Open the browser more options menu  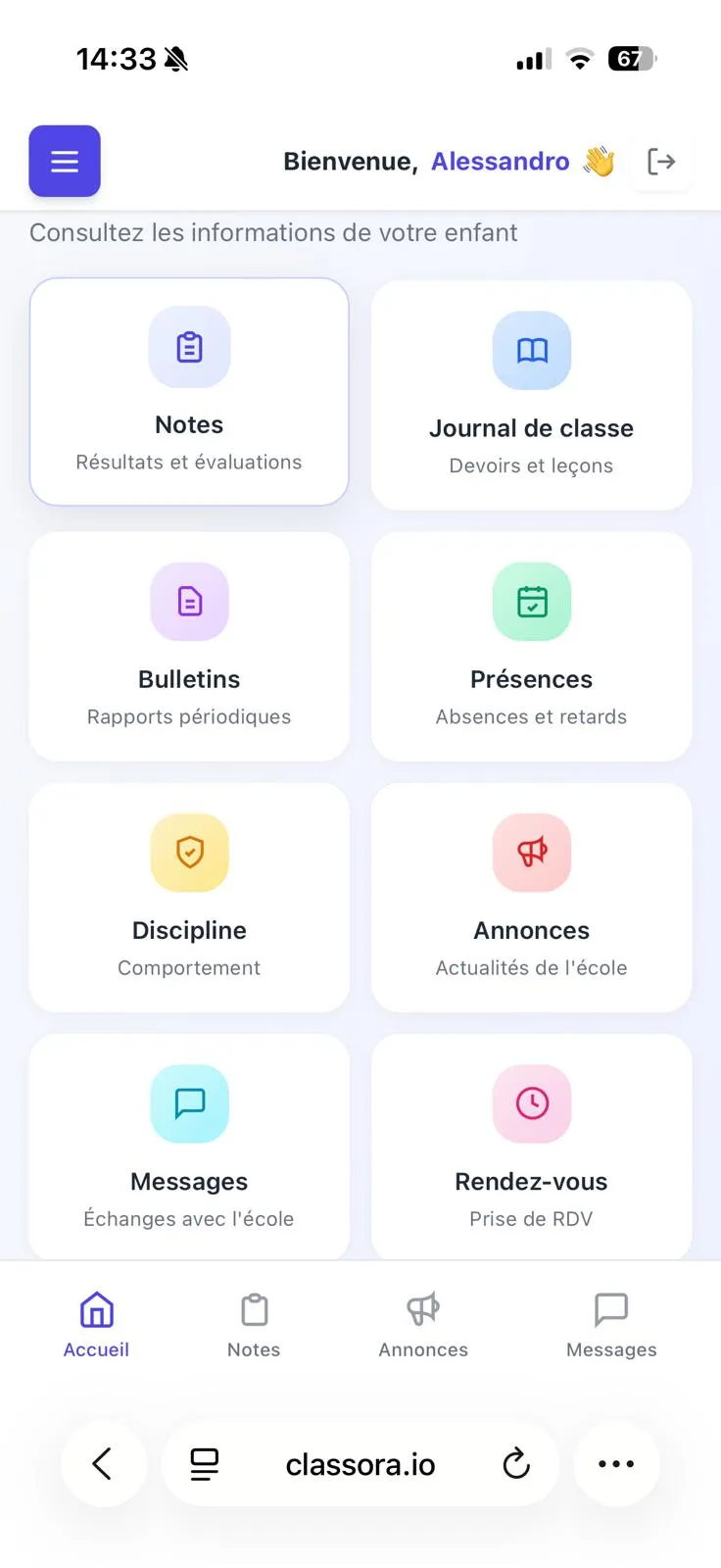[616, 1463]
